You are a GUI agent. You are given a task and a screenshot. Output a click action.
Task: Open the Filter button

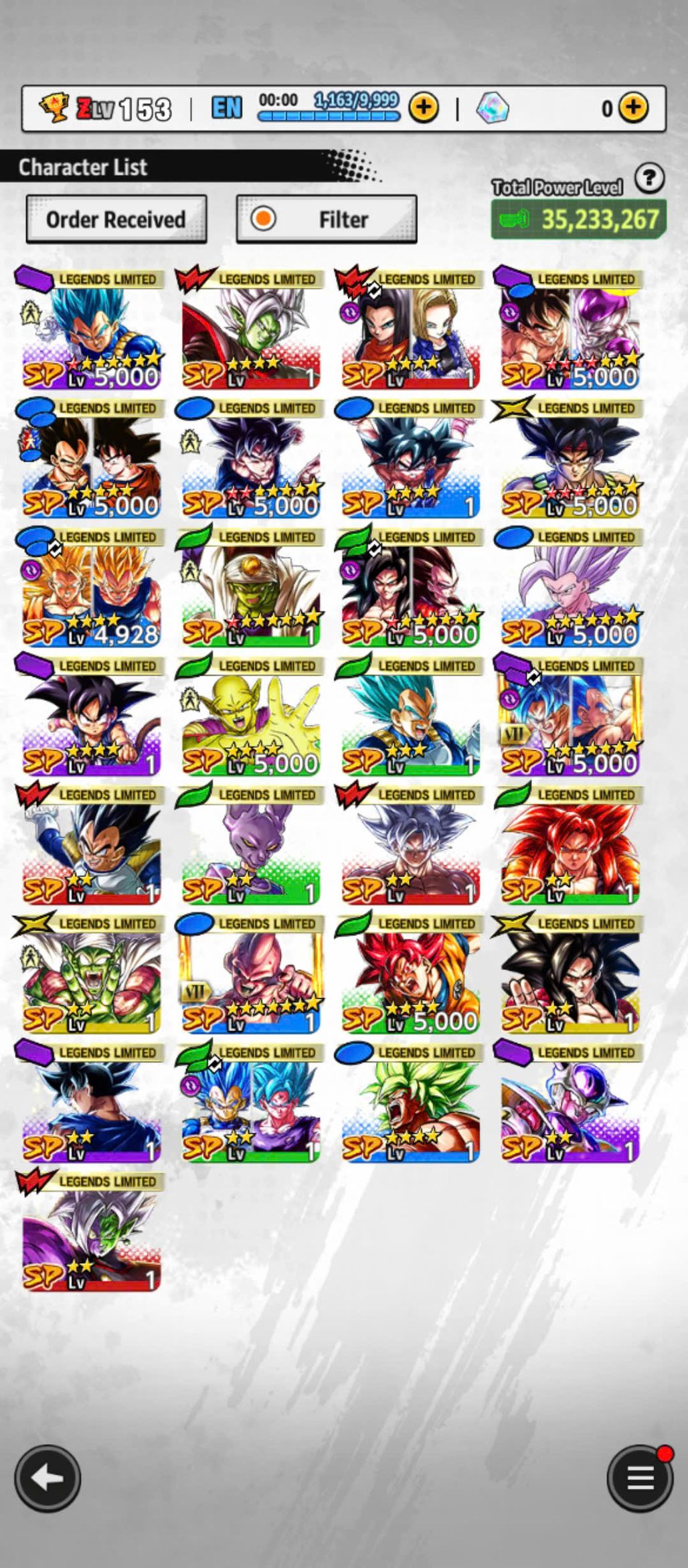327,219
